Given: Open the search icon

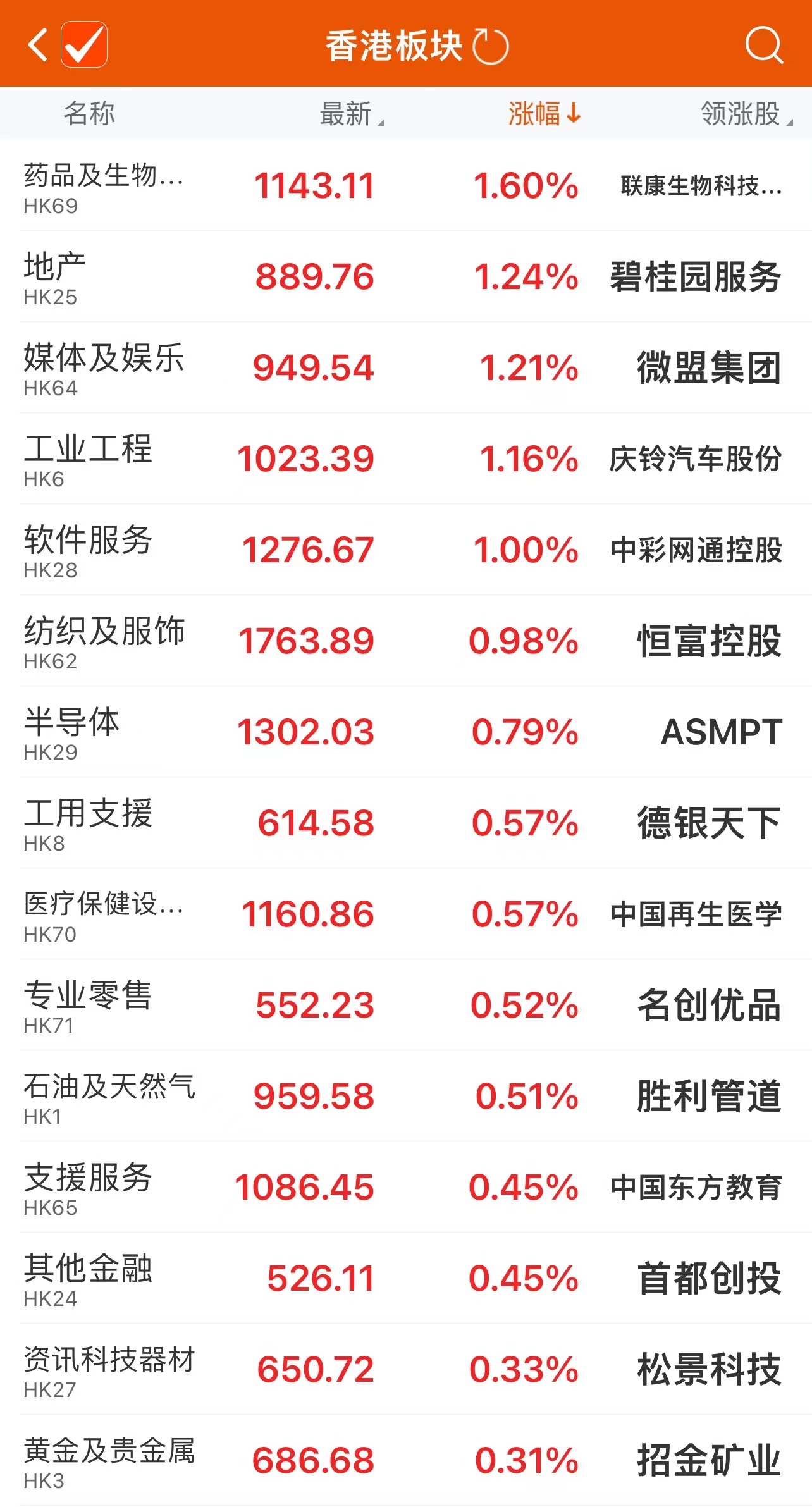Looking at the screenshot, I should pos(763,46).
